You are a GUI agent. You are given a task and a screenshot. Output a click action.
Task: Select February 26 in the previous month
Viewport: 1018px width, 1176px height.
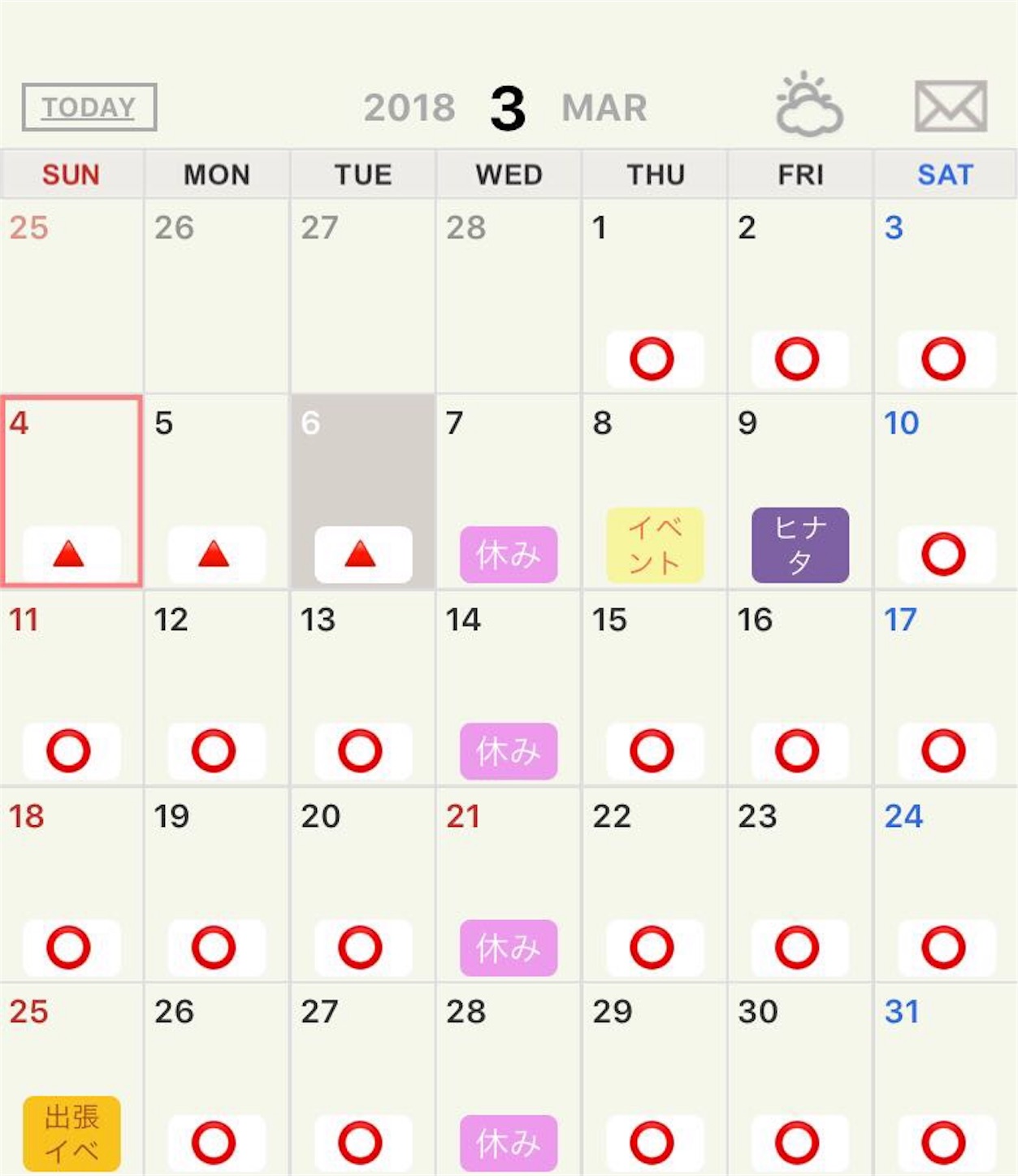[217, 296]
